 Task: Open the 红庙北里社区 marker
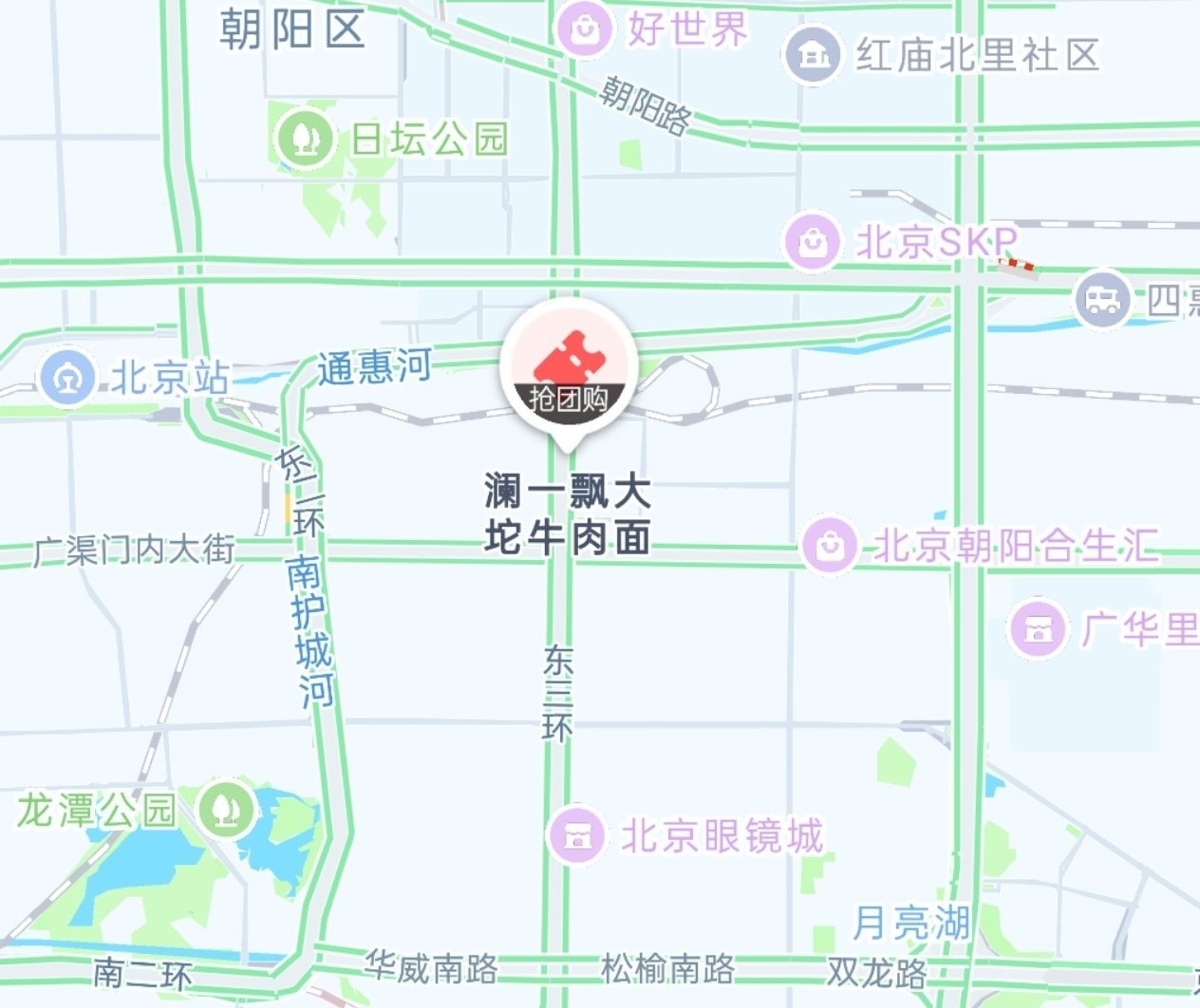pyautogui.click(x=813, y=54)
